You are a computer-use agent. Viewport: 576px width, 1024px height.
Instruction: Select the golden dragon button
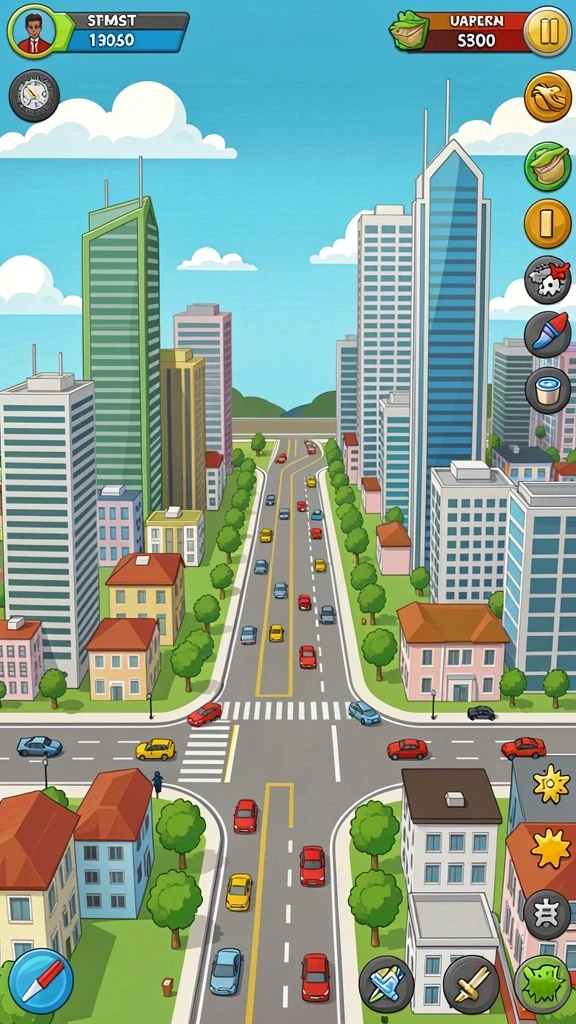pyautogui.click(x=547, y=97)
